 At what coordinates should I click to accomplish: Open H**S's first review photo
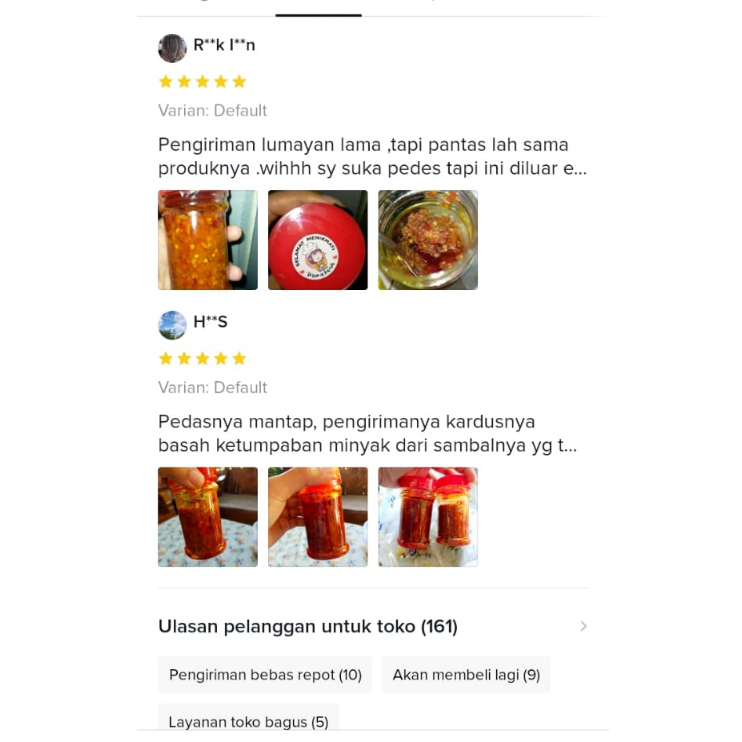coord(207,517)
